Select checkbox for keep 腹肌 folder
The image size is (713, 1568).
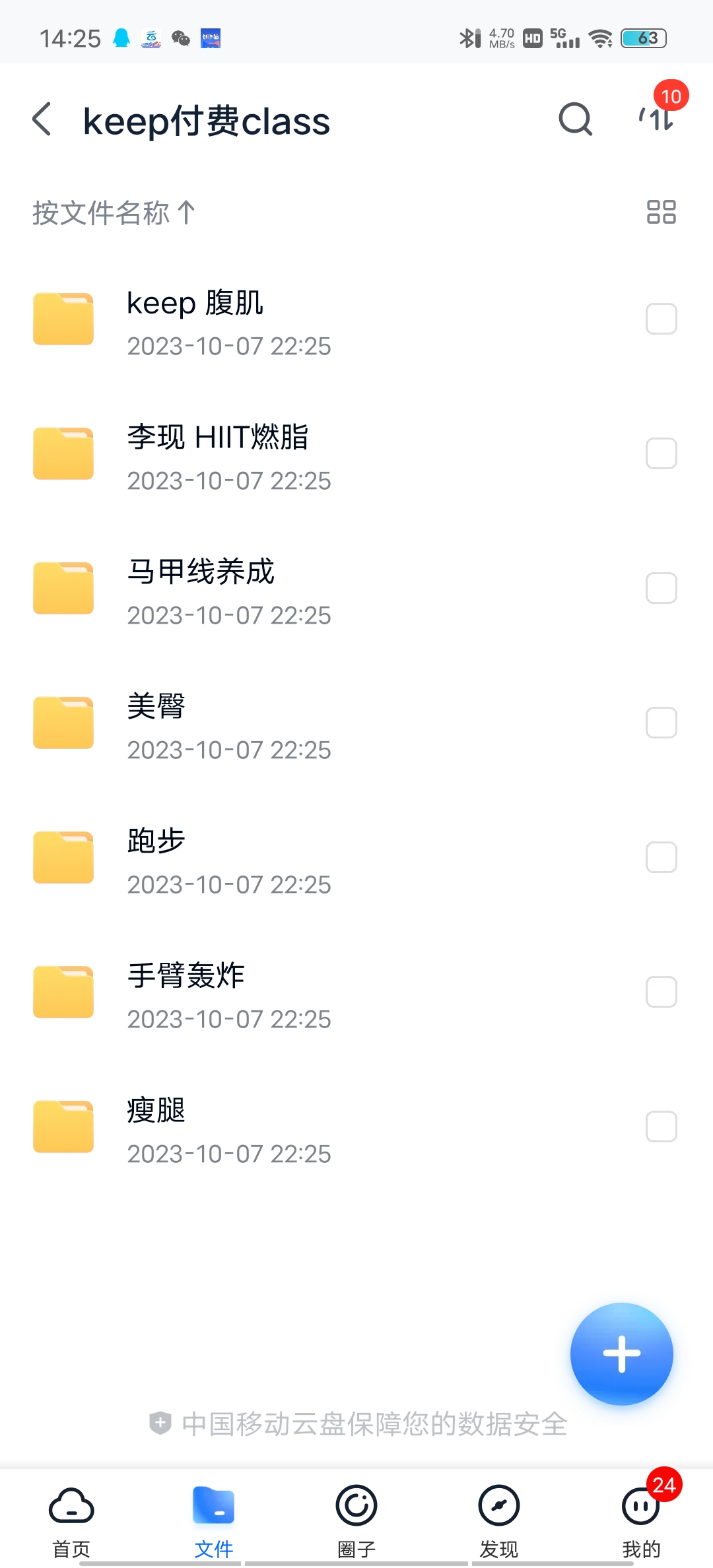(661, 319)
